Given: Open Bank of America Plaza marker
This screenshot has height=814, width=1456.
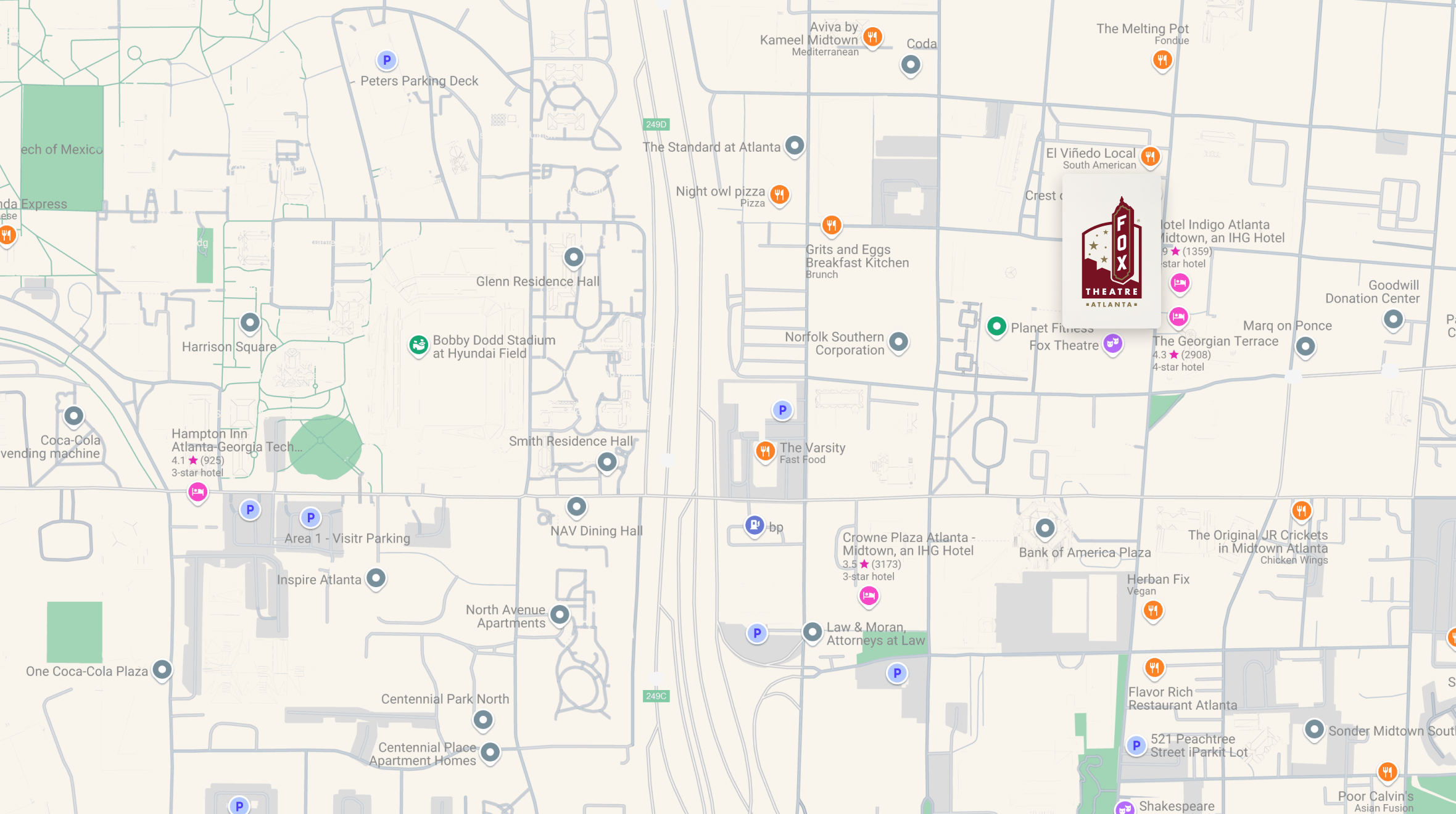Looking at the screenshot, I should click(x=1044, y=528).
